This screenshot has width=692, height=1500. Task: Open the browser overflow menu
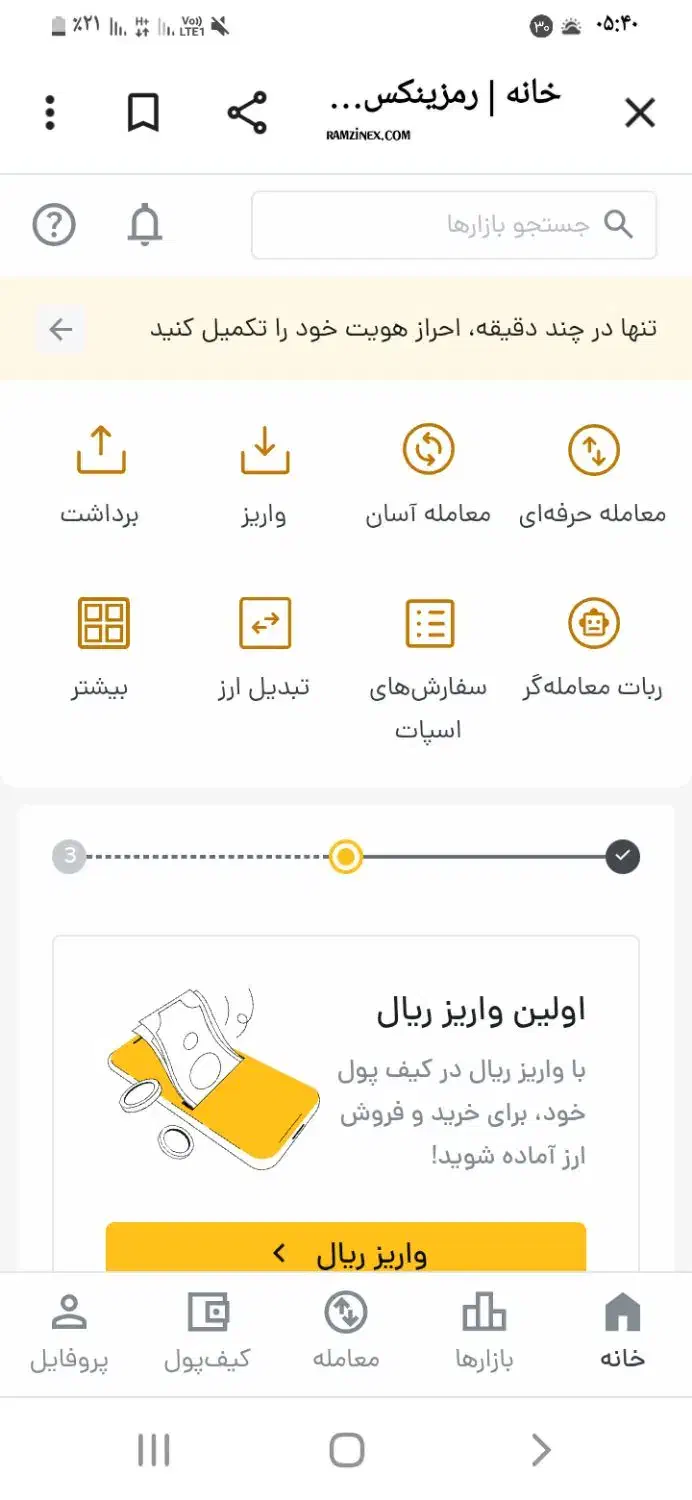pos(50,113)
